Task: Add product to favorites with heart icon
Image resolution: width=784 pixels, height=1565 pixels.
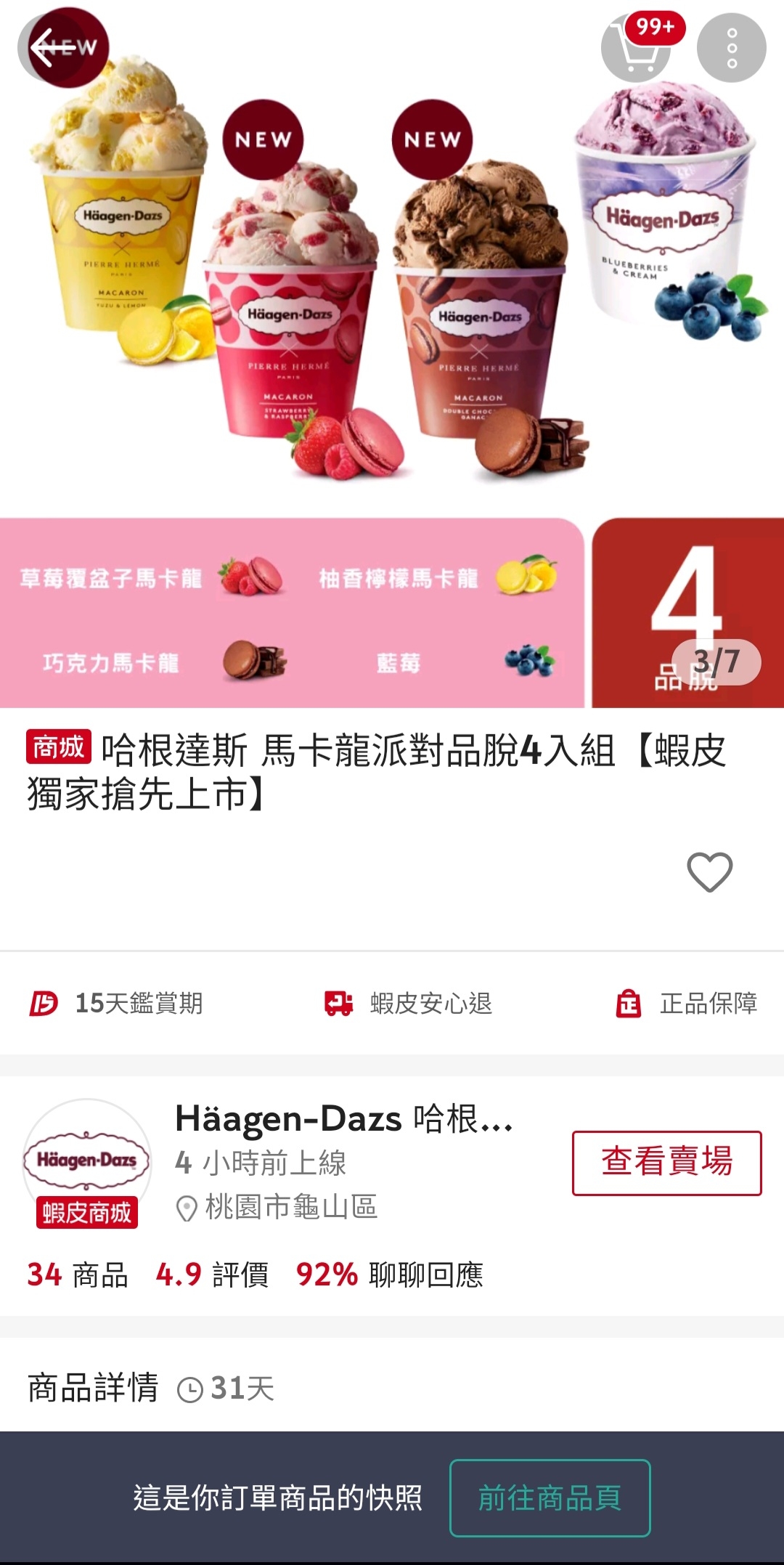Action: pyautogui.click(x=709, y=871)
